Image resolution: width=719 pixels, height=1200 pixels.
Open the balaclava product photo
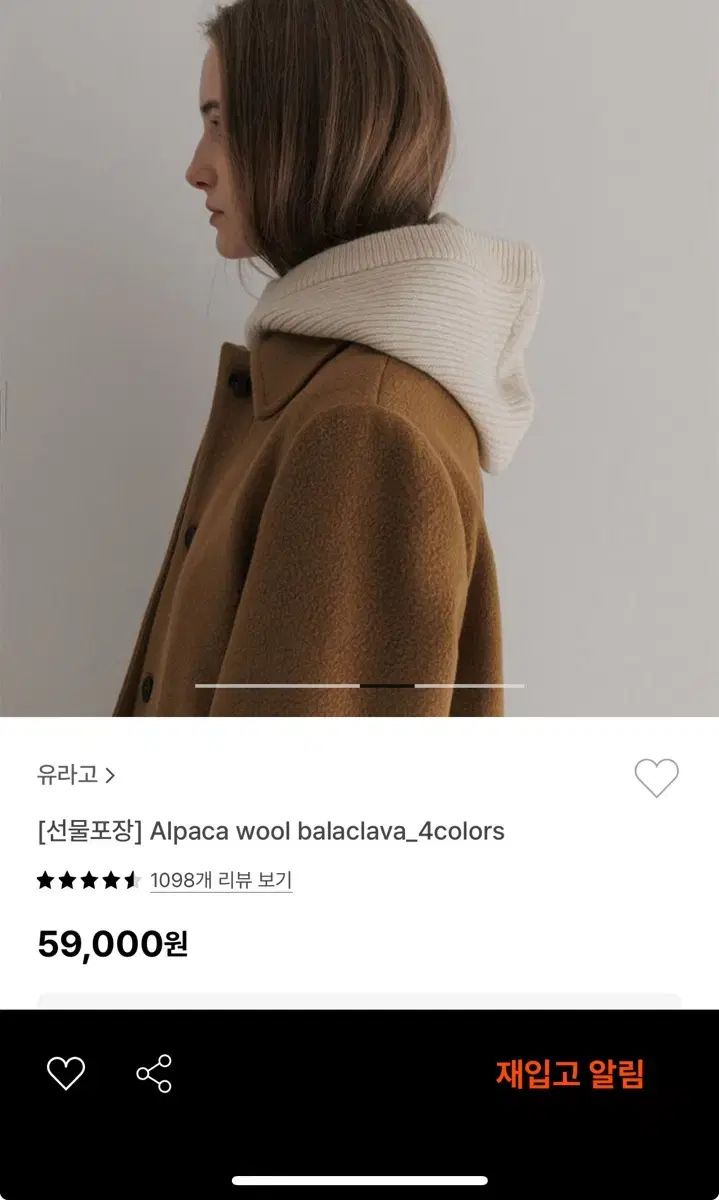(x=359, y=358)
